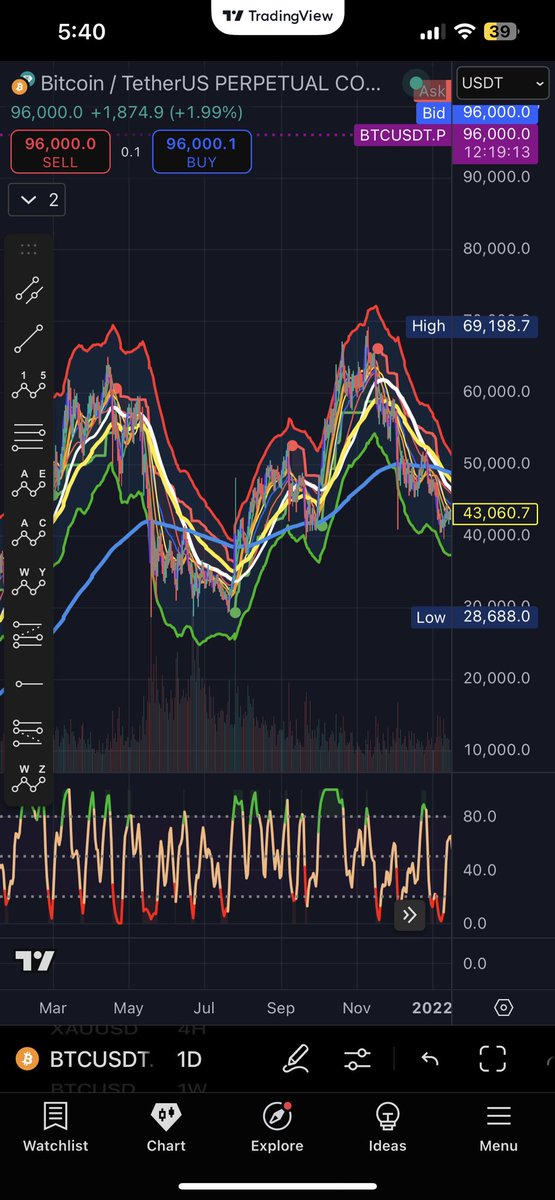Undo the last chart action
Image resolution: width=555 pixels, height=1200 pixels.
pos(430,1059)
